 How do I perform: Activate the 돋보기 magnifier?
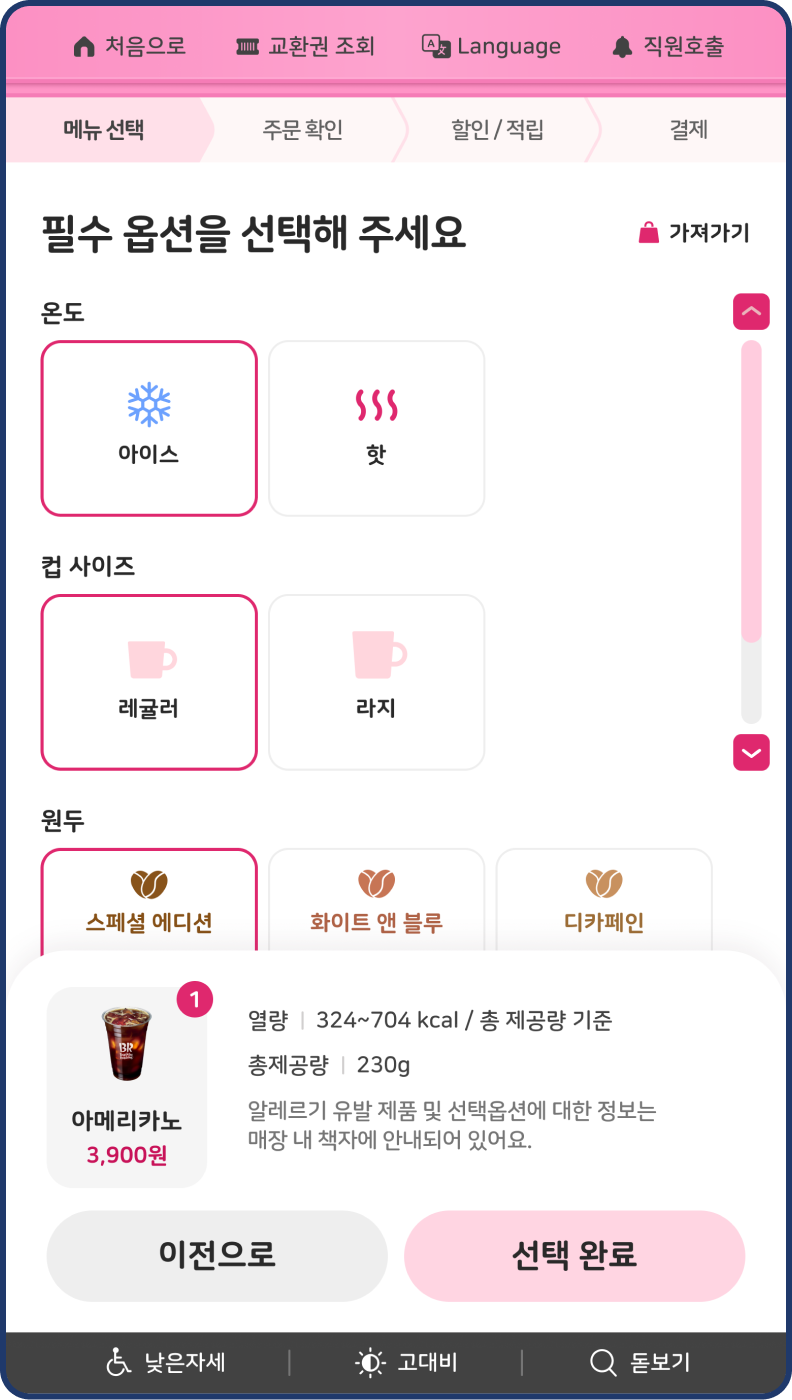pos(640,1362)
